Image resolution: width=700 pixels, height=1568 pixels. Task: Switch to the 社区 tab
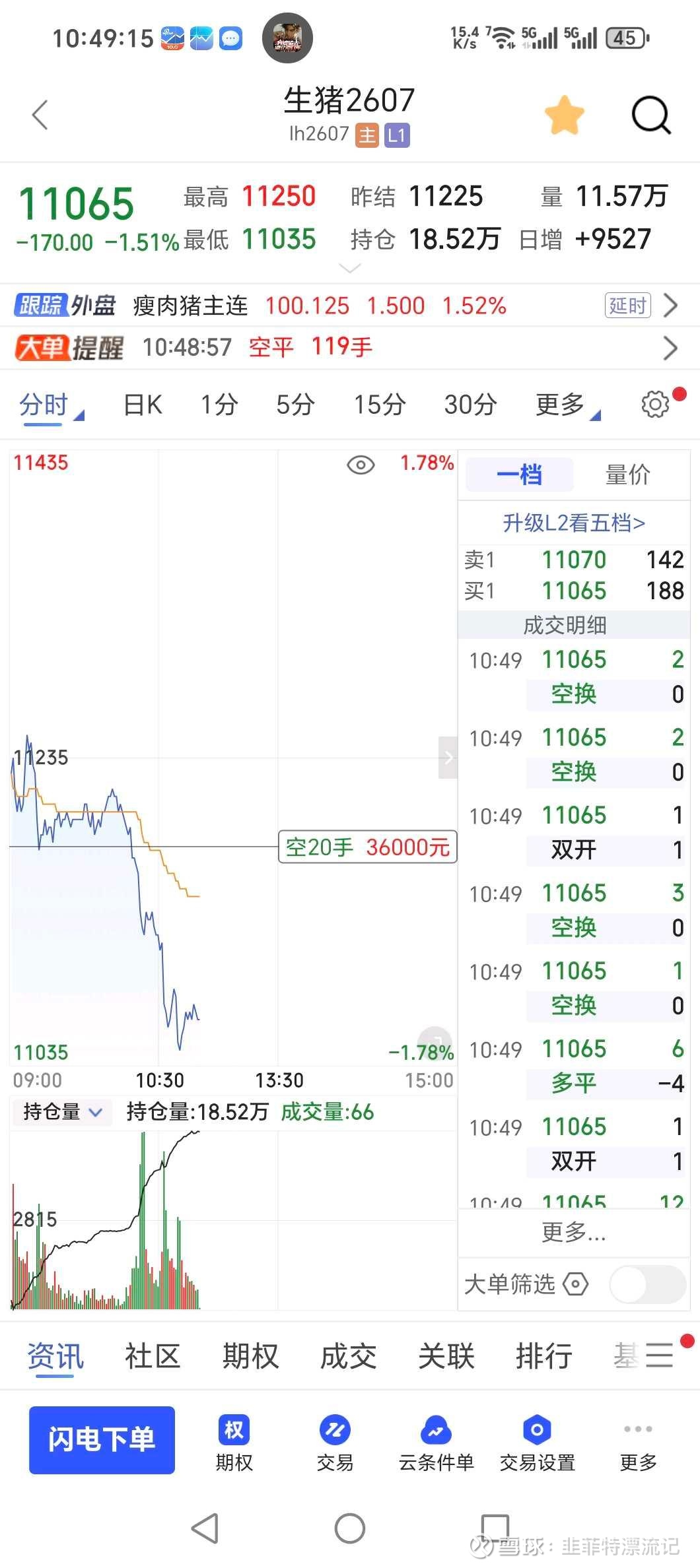click(x=153, y=1356)
